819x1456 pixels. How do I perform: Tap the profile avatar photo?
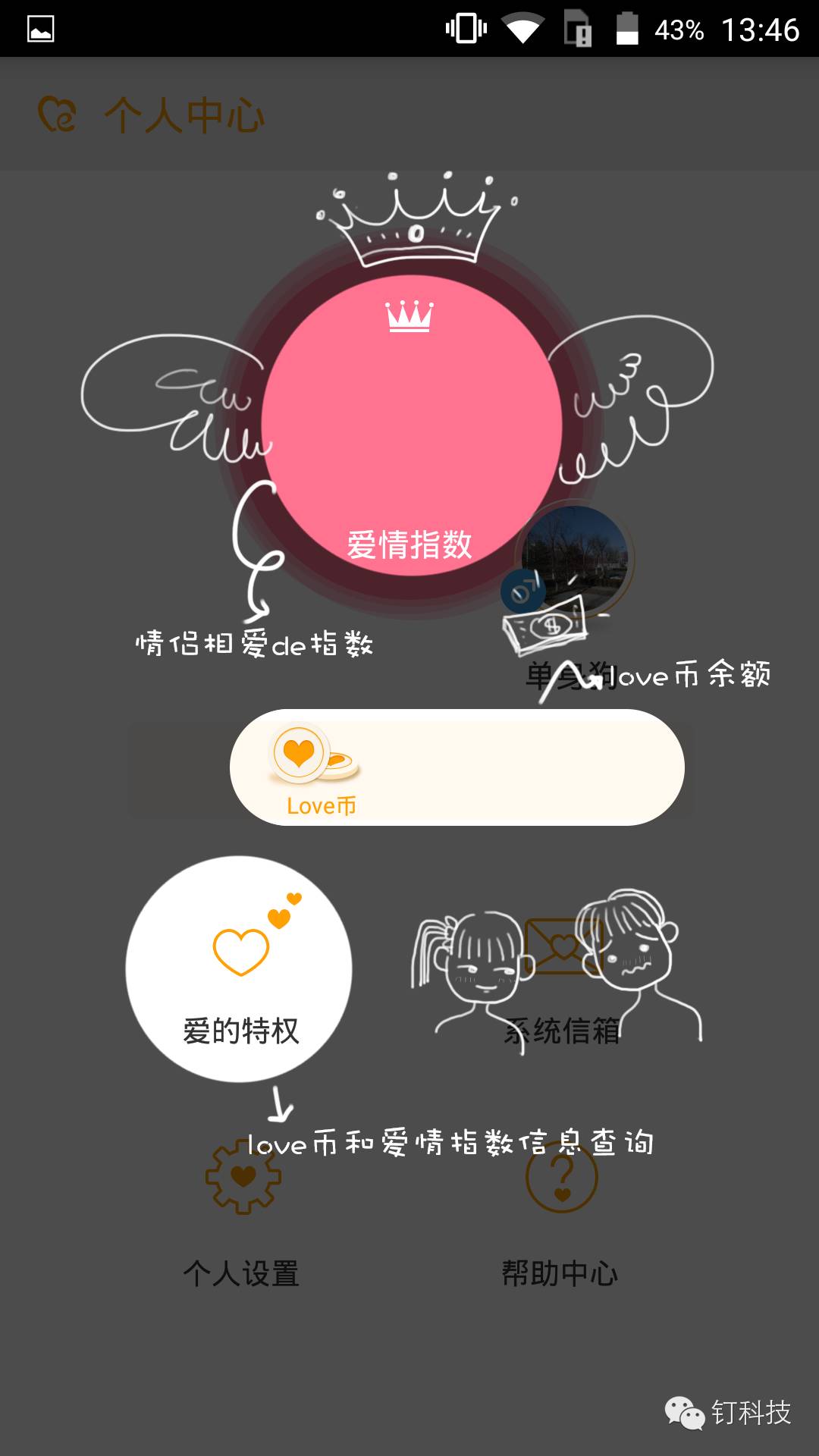click(576, 557)
